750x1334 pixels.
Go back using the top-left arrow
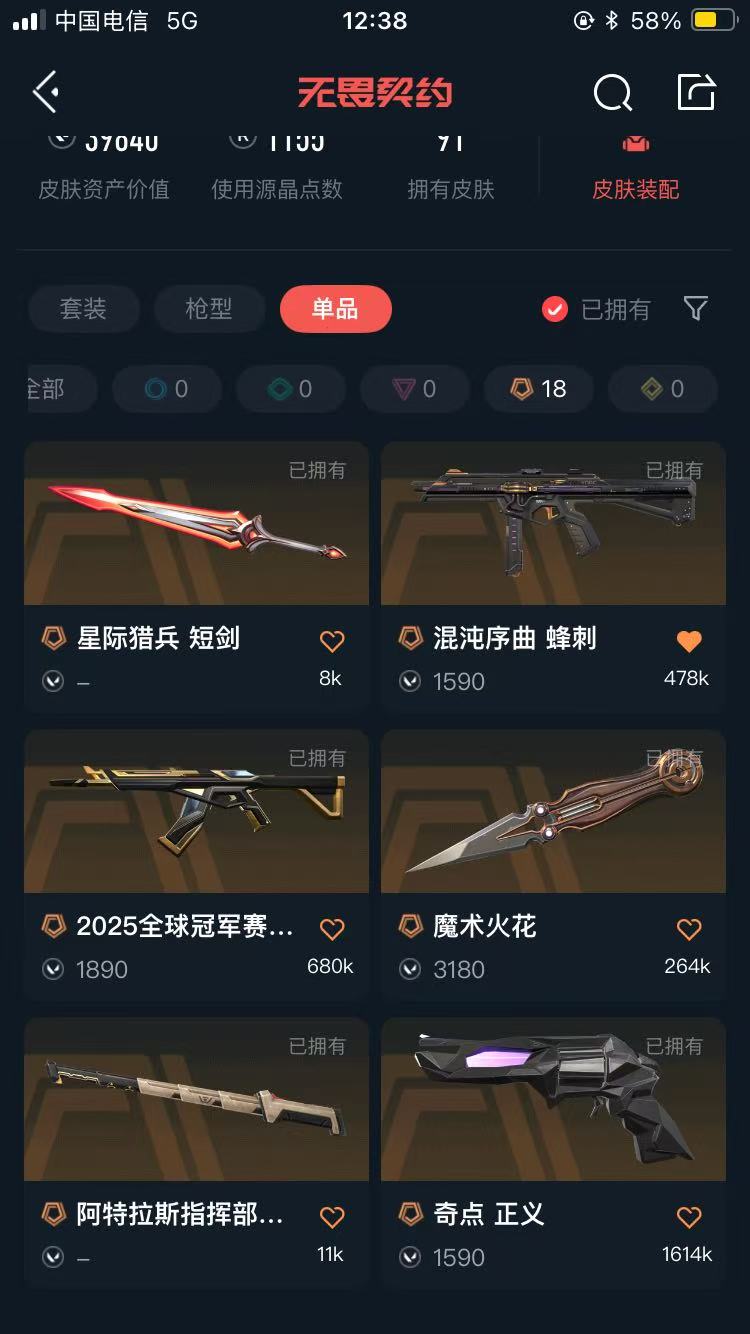[x=46, y=92]
